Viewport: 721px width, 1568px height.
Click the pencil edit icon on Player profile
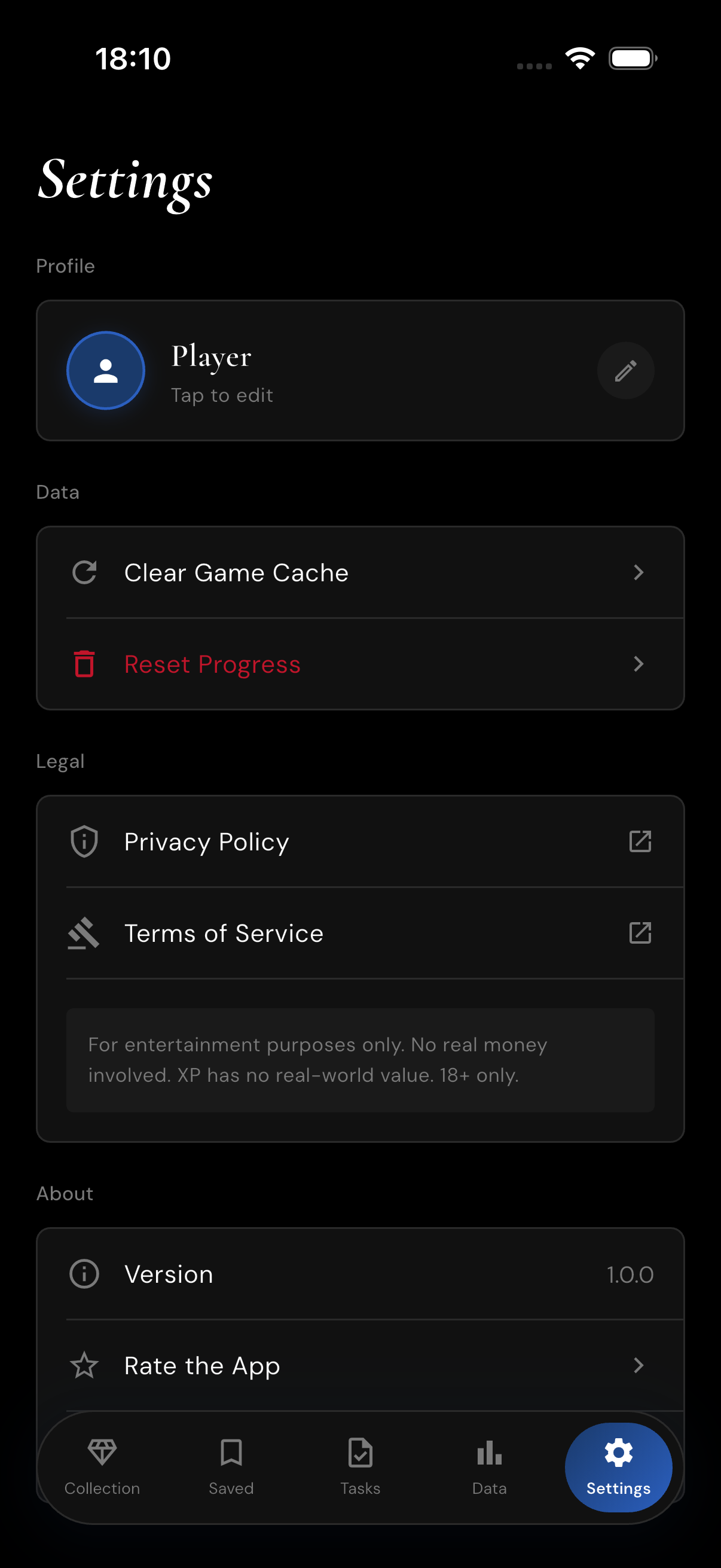[625, 370]
